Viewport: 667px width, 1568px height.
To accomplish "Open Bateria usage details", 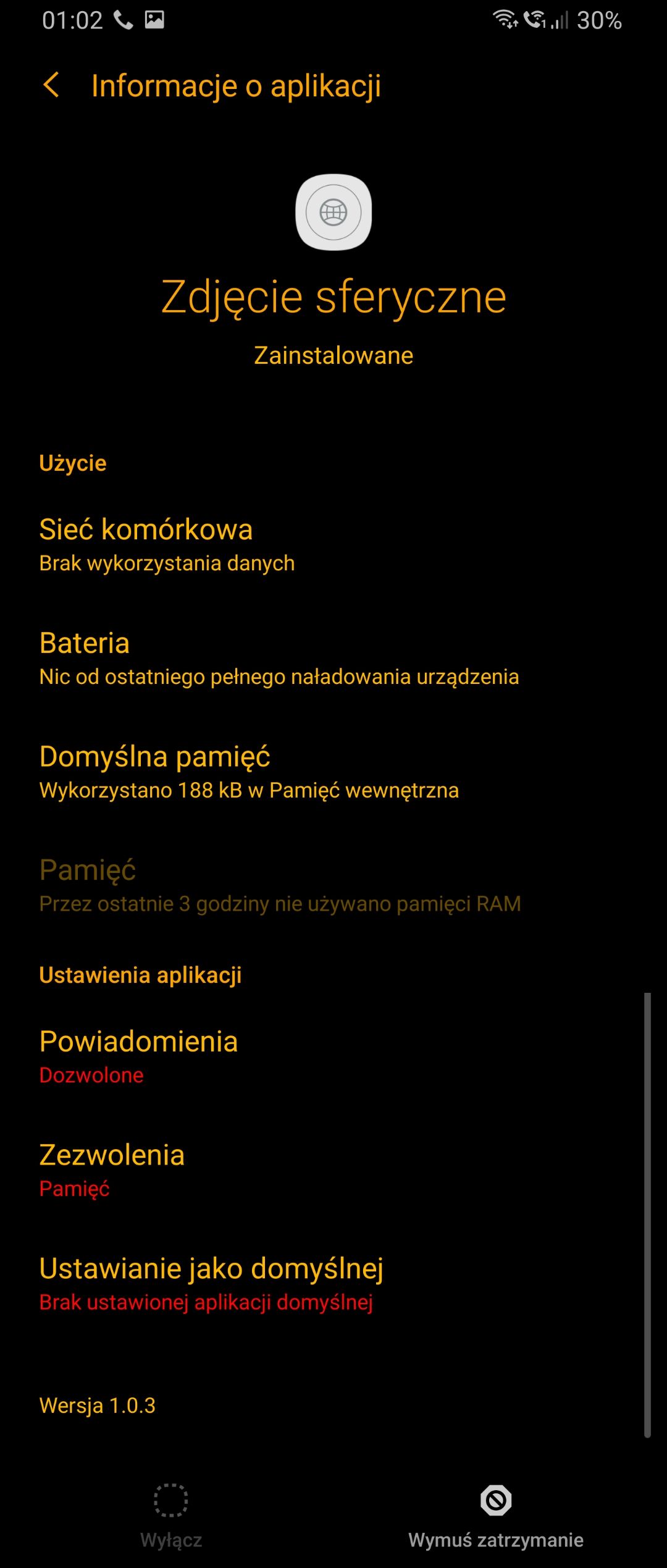I will [x=278, y=658].
